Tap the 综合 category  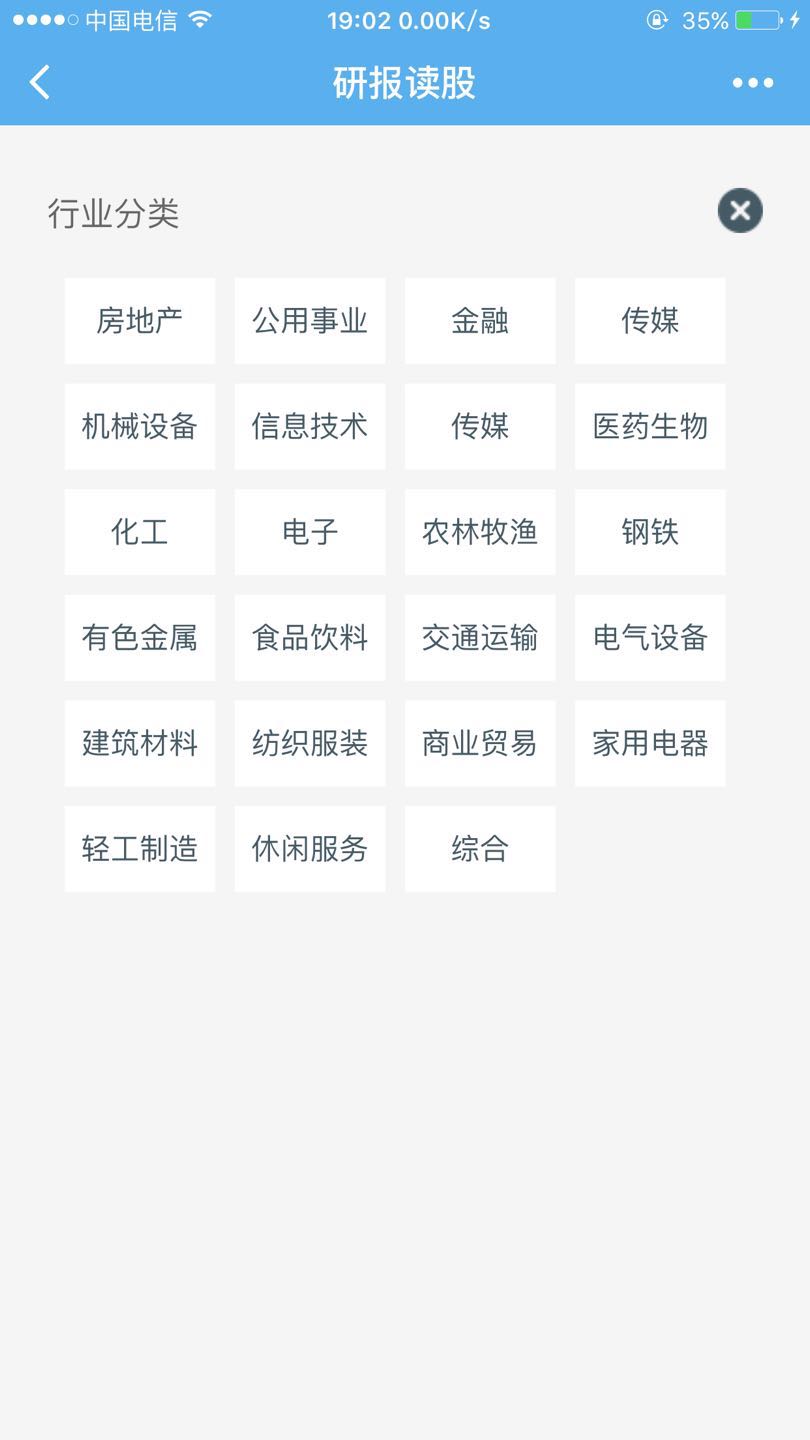pos(480,849)
